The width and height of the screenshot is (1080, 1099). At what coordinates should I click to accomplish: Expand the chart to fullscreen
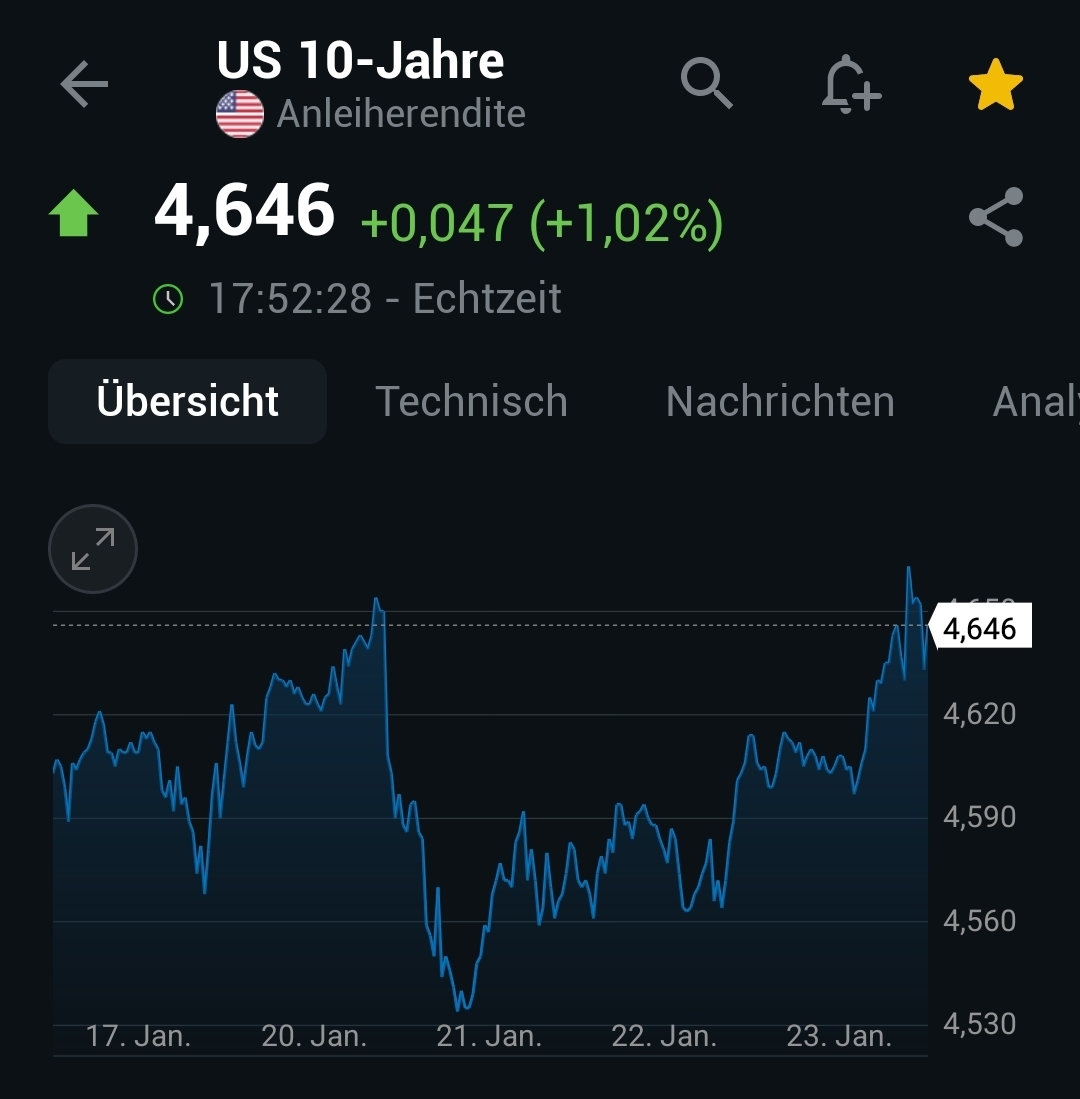[x=93, y=549]
